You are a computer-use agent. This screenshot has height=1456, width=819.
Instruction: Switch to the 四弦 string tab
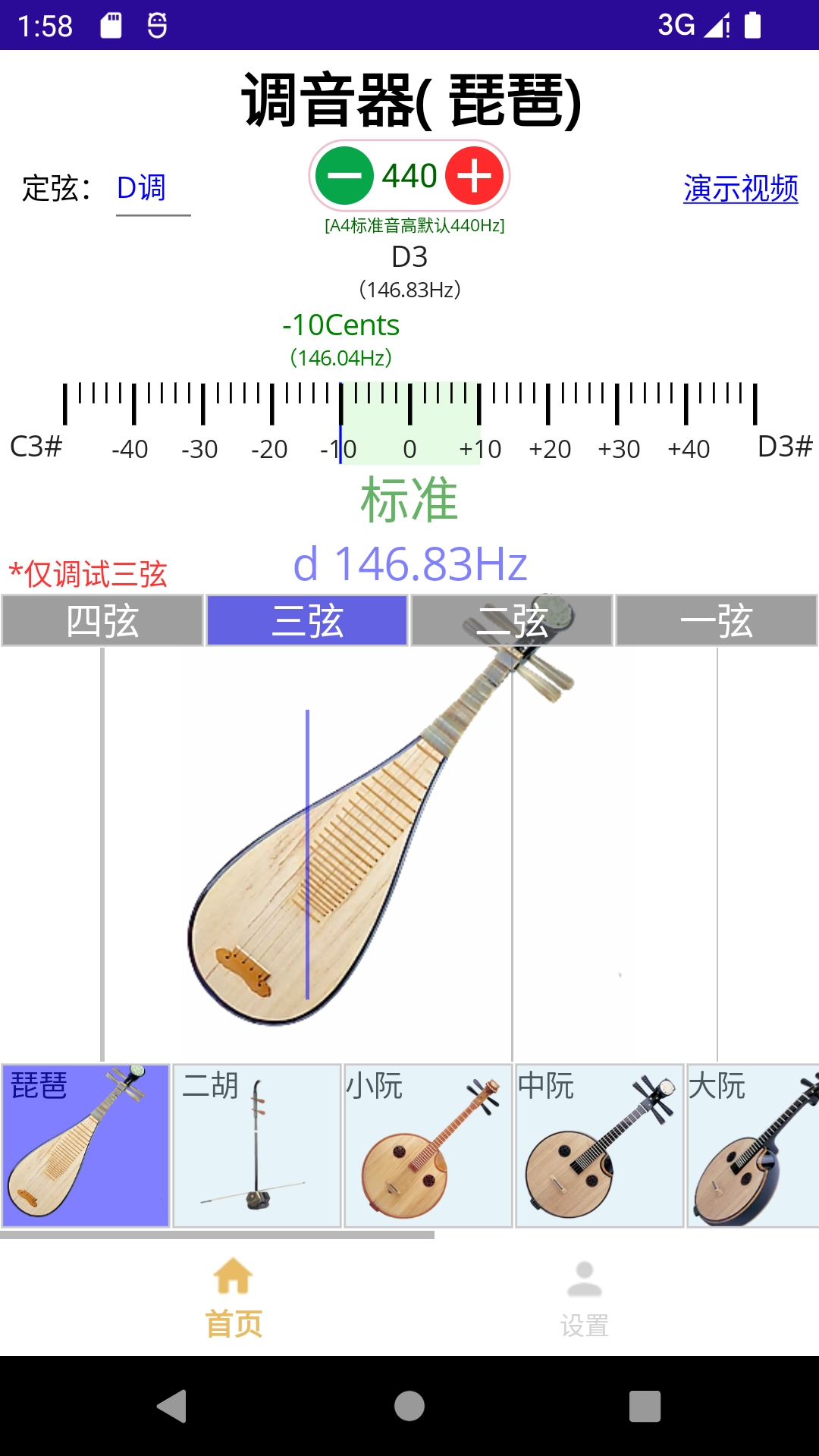coord(102,620)
